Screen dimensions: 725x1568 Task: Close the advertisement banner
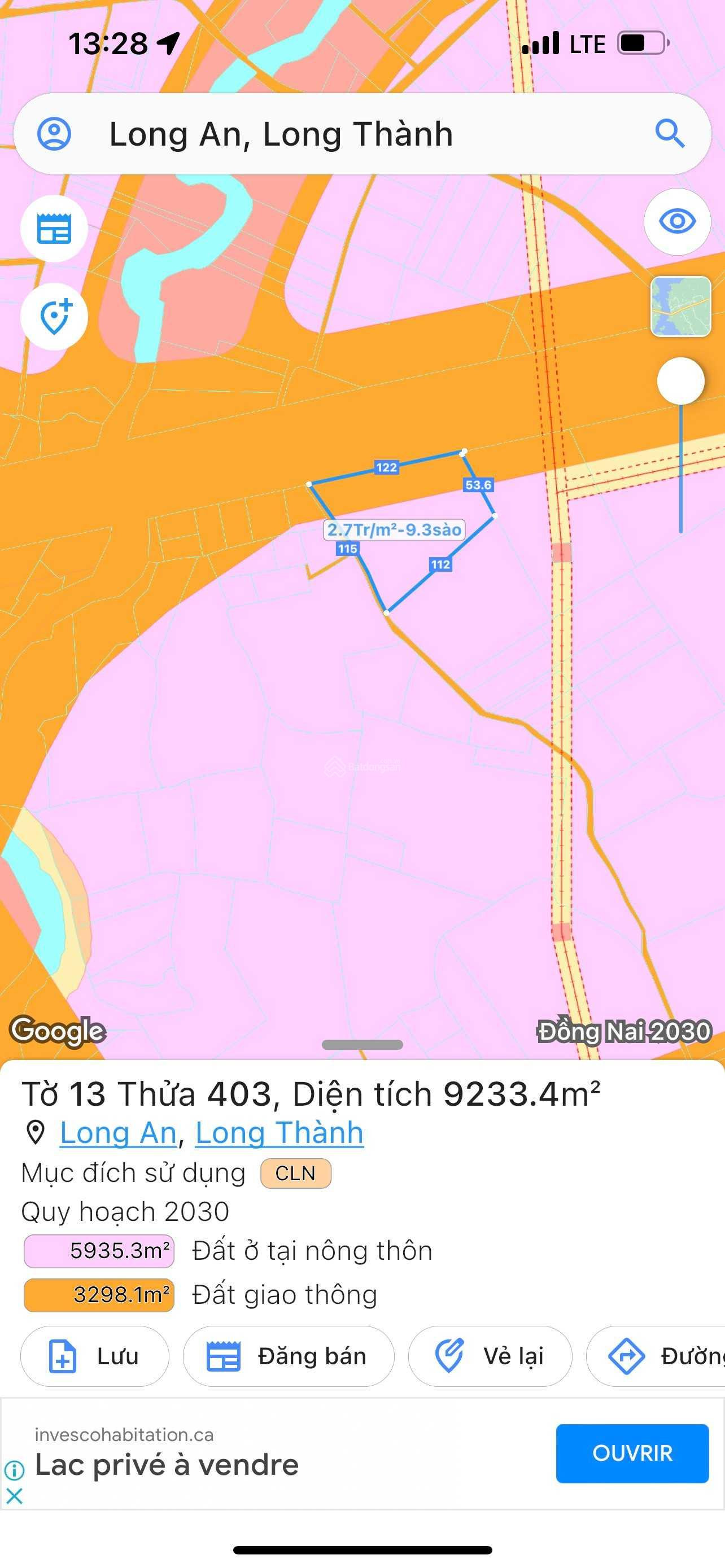[x=15, y=1496]
